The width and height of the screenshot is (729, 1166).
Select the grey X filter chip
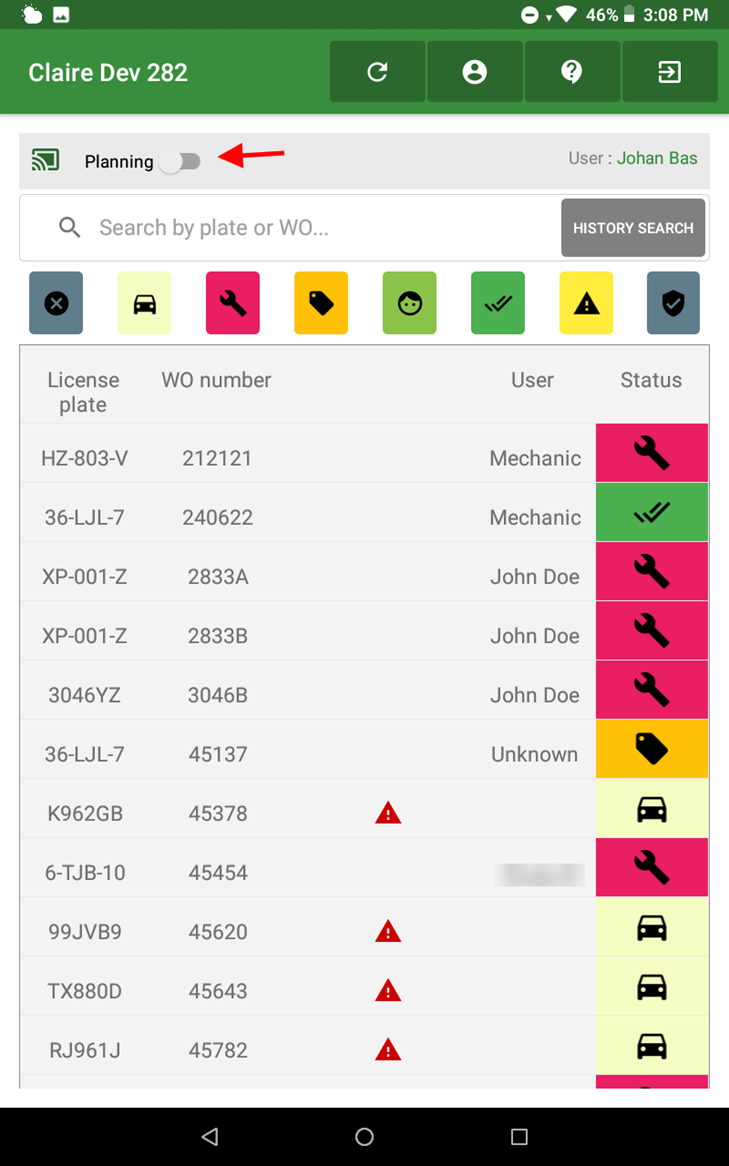(56, 303)
